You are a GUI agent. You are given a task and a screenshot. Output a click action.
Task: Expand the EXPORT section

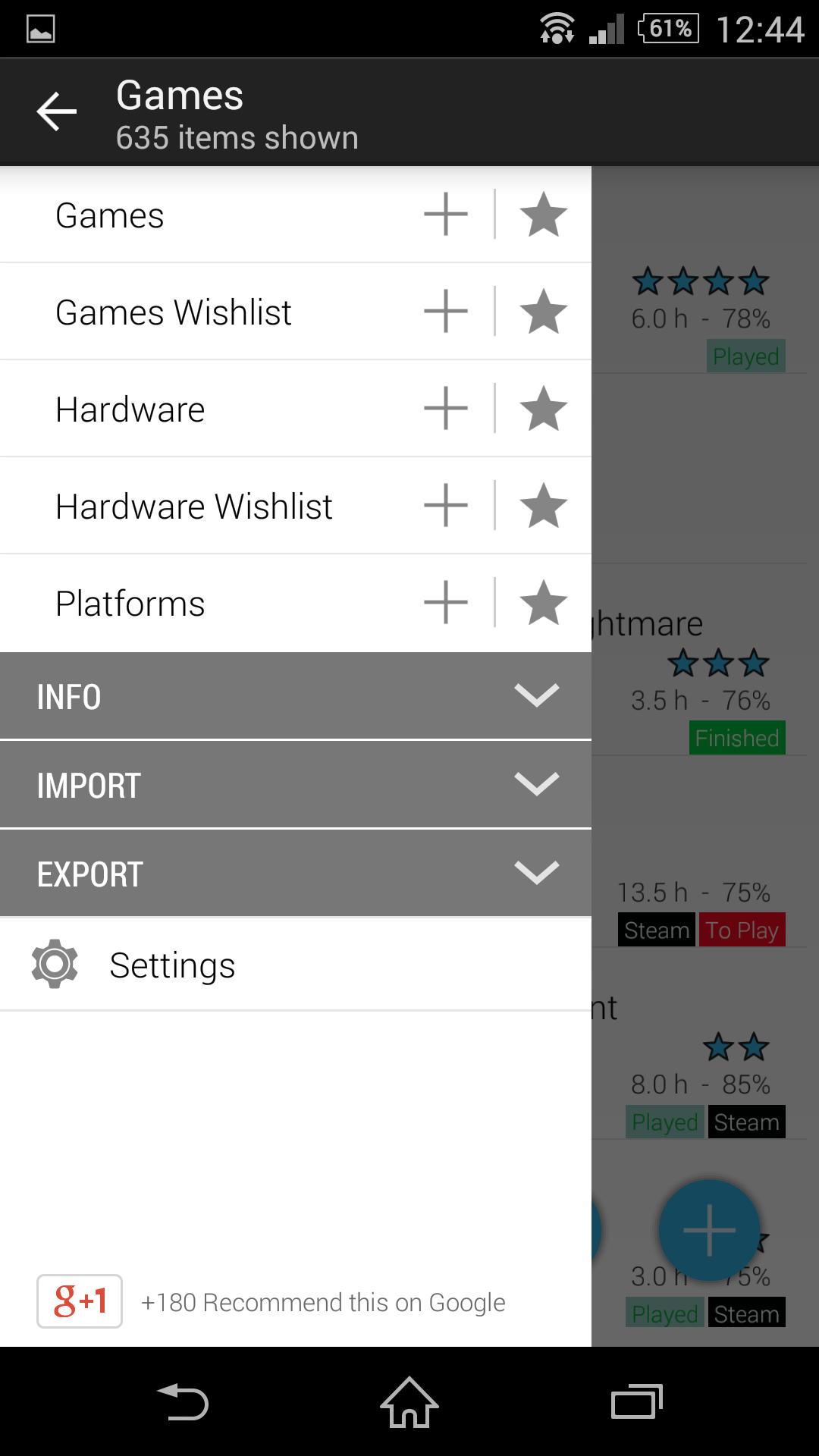(x=296, y=874)
